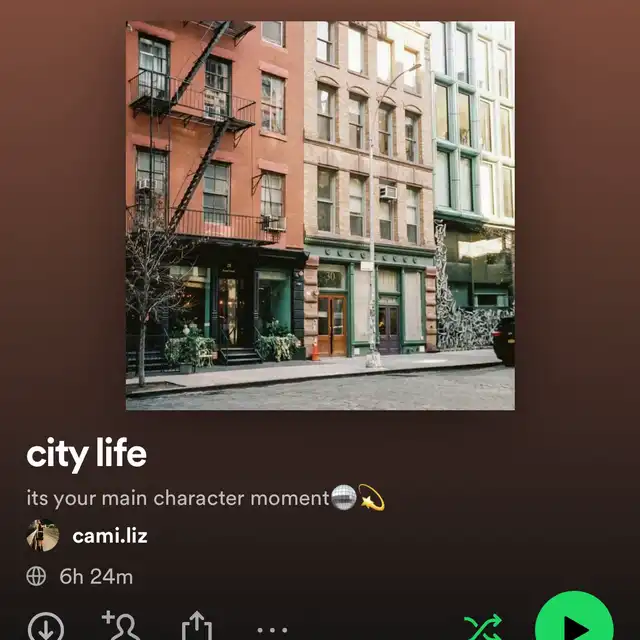Screen dimensions: 640x640
Task: Play the city life playlist
Action: click(574, 625)
